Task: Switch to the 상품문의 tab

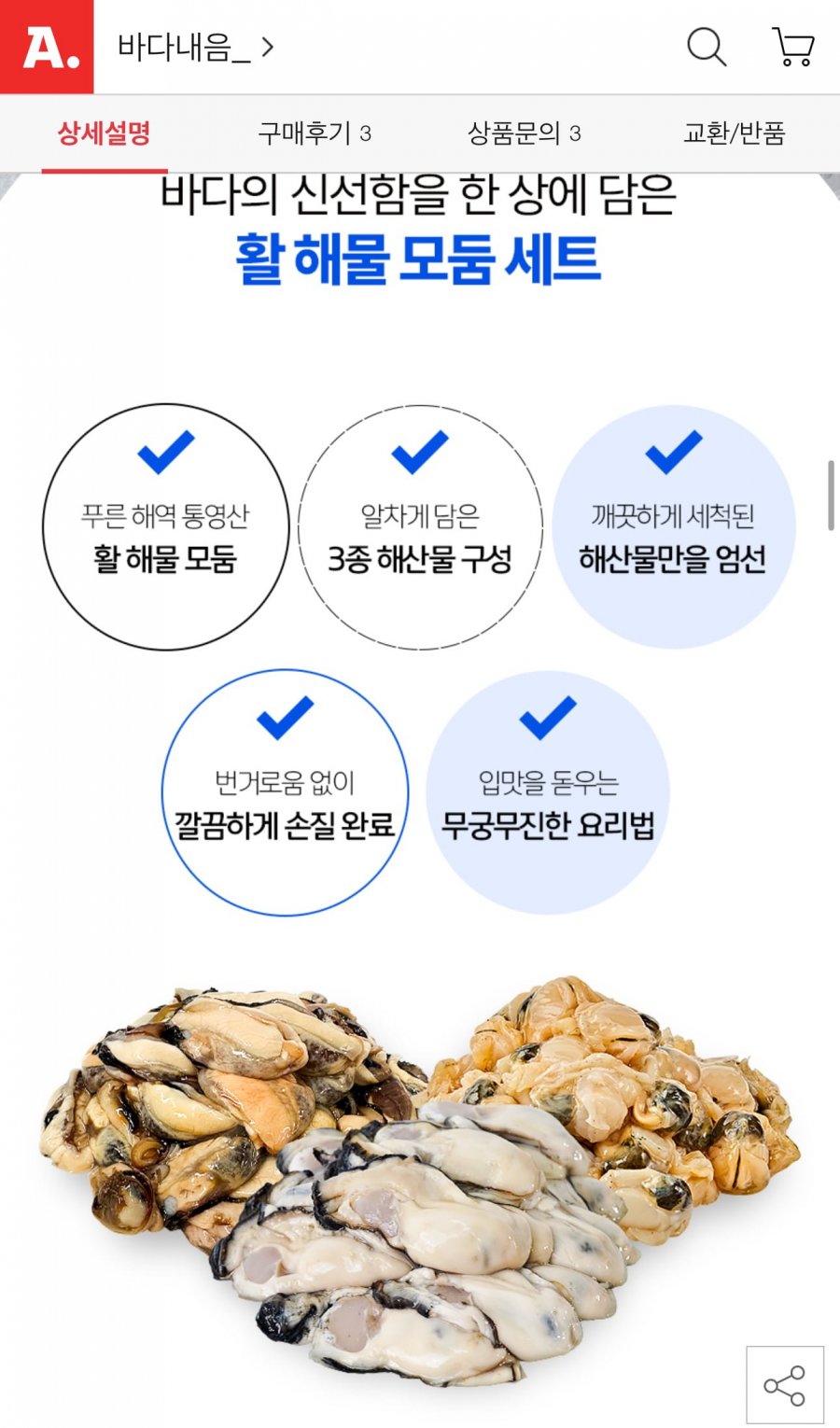Action: click(524, 133)
